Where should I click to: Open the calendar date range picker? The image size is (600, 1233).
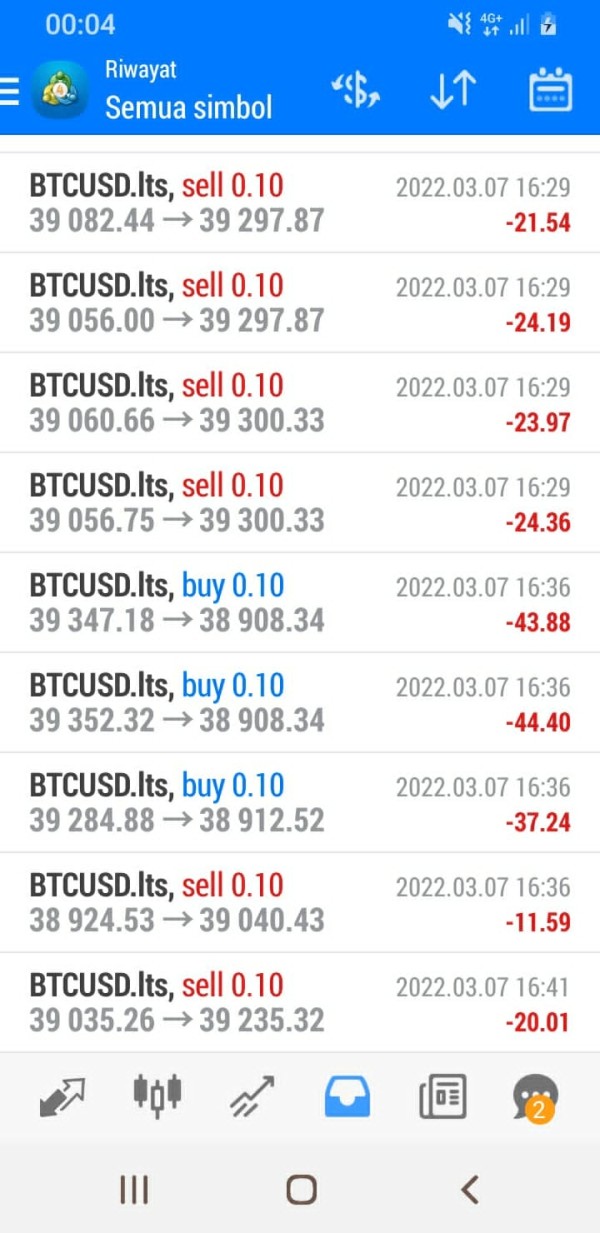tap(549, 90)
